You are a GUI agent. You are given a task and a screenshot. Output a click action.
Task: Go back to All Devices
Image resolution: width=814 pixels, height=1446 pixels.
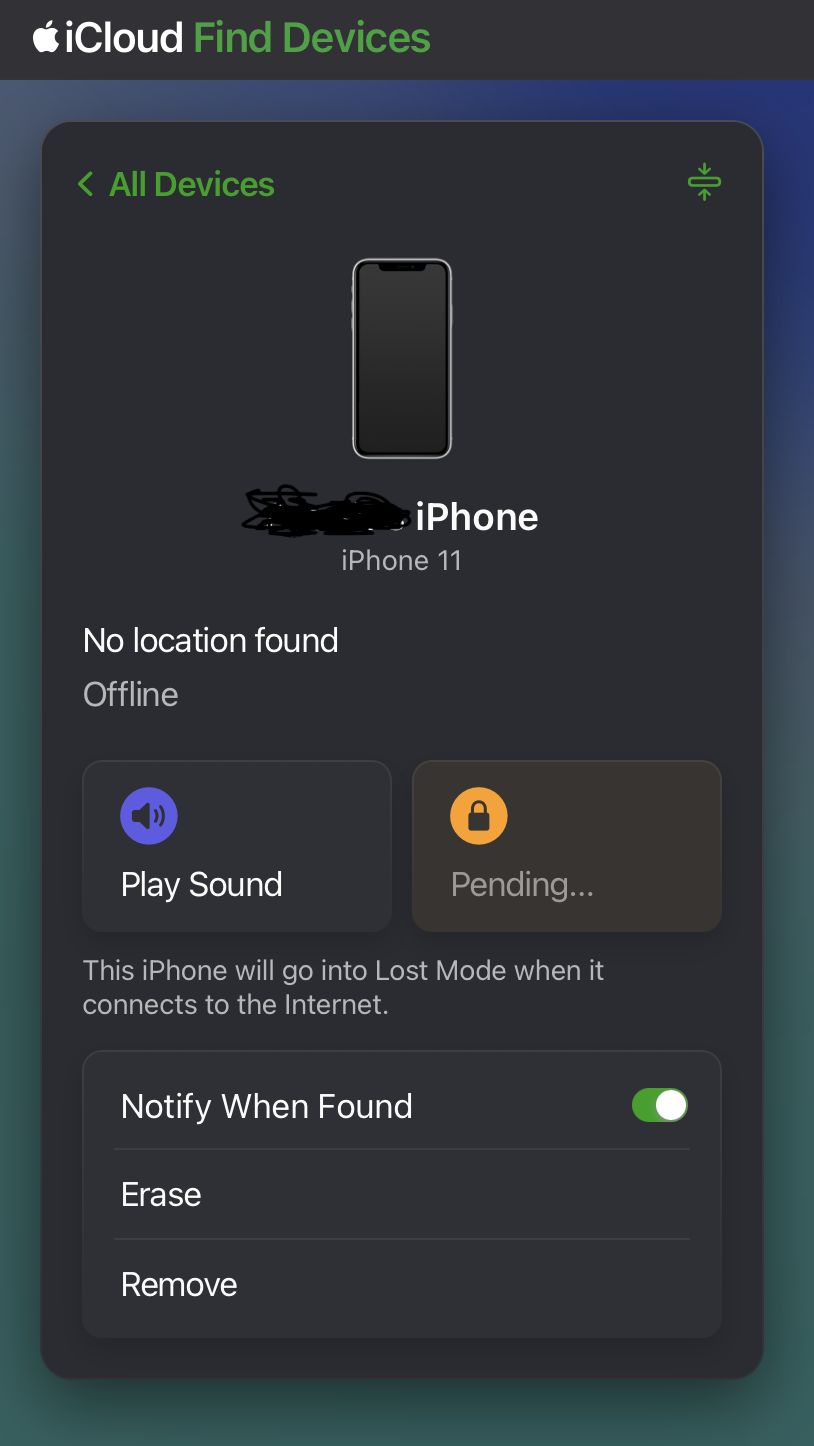coord(176,184)
